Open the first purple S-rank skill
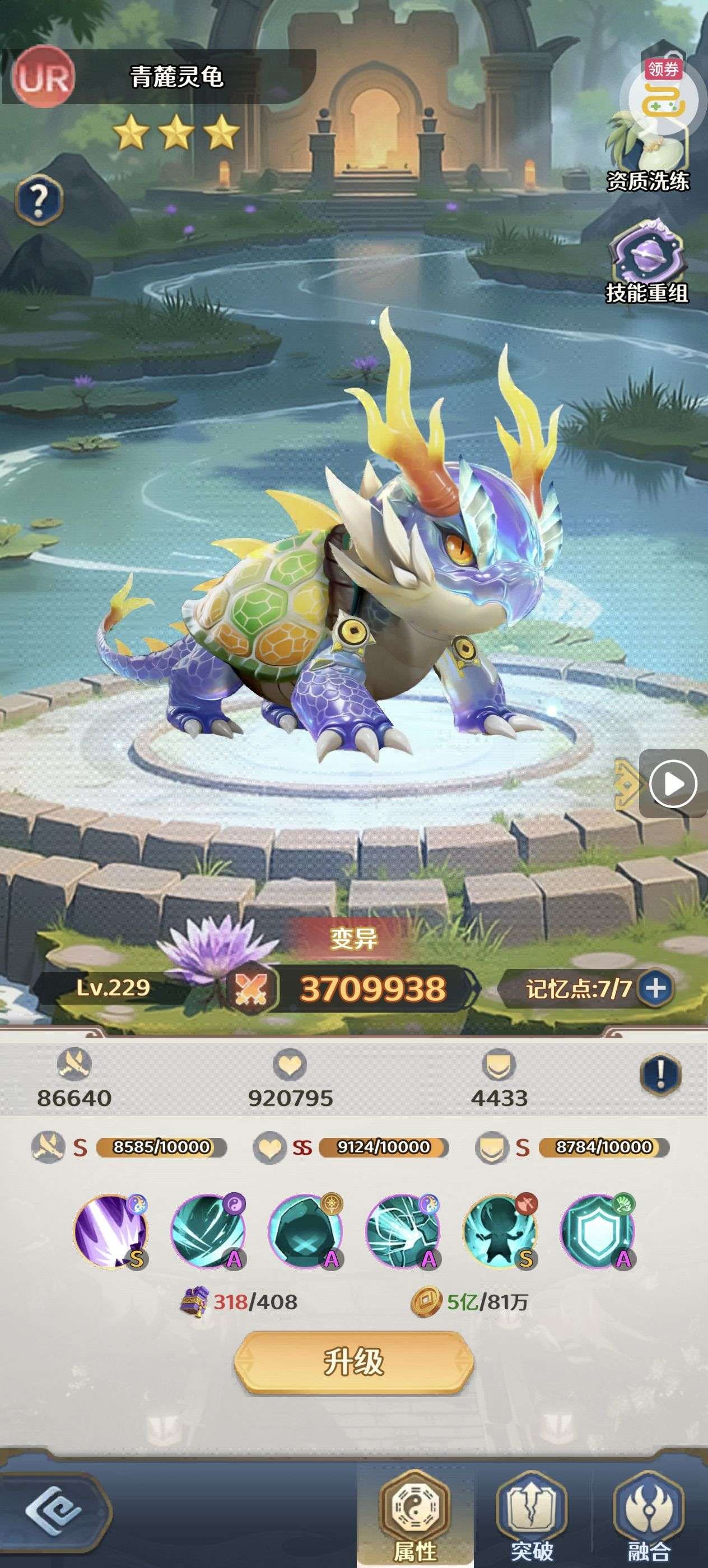The image size is (708, 1568). coord(111,1231)
